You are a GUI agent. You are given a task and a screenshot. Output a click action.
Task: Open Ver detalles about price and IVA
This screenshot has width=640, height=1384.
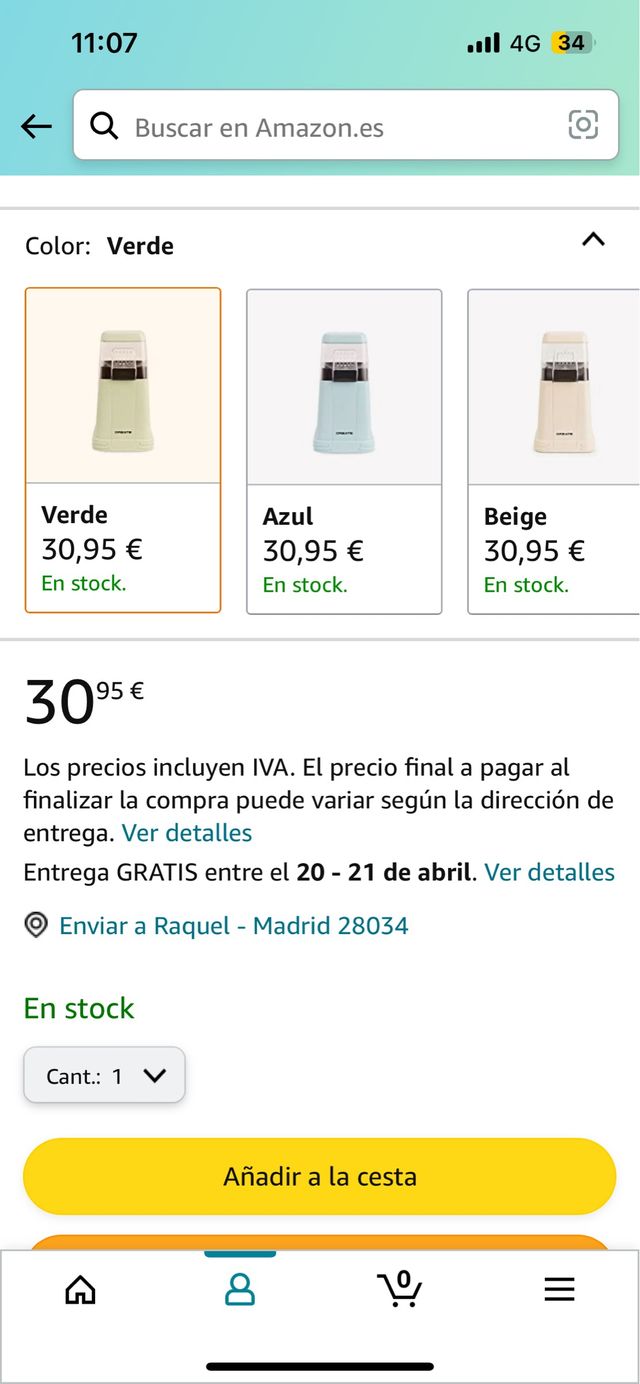pyautogui.click(x=187, y=833)
